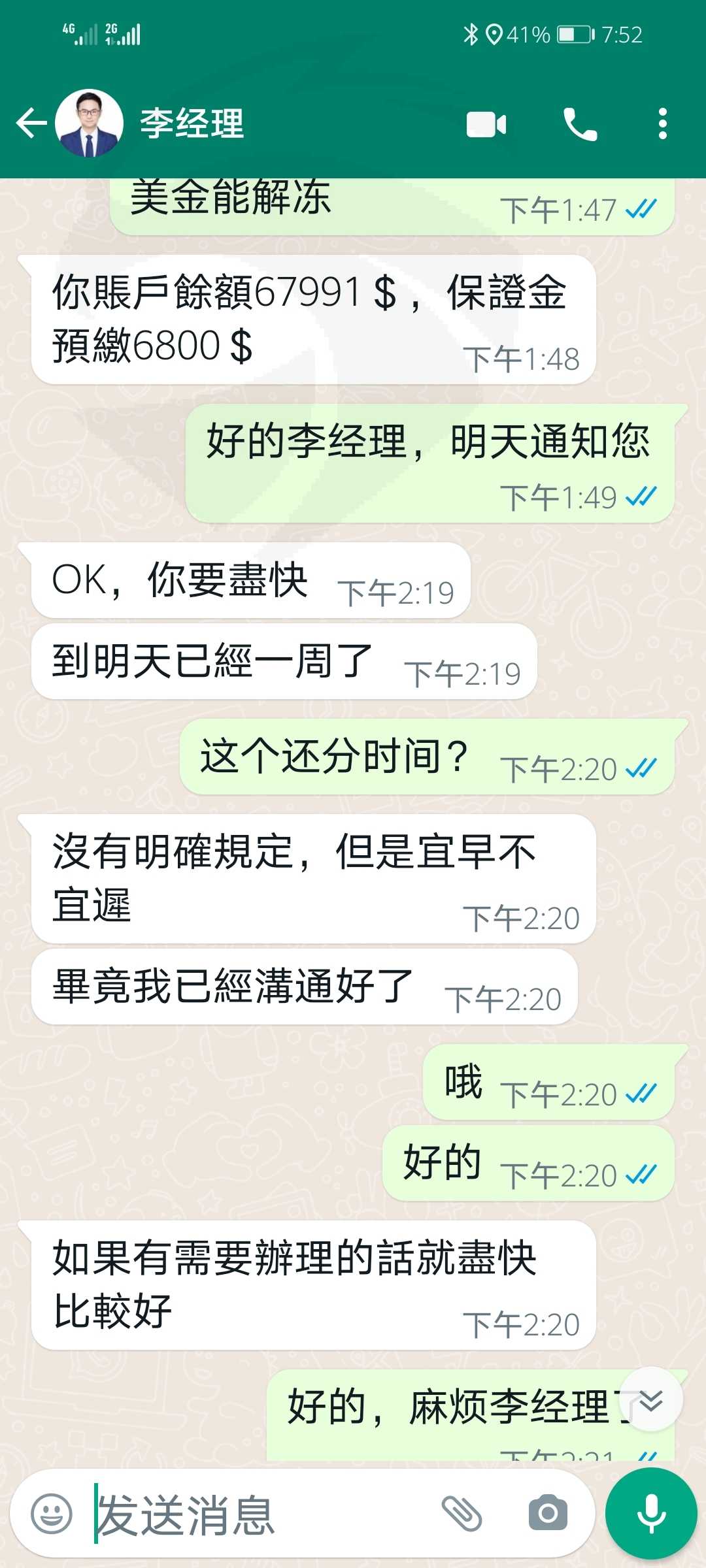Open 李经理's profile picture
This screenshot has height=1568, width=706.
[89, 123]
